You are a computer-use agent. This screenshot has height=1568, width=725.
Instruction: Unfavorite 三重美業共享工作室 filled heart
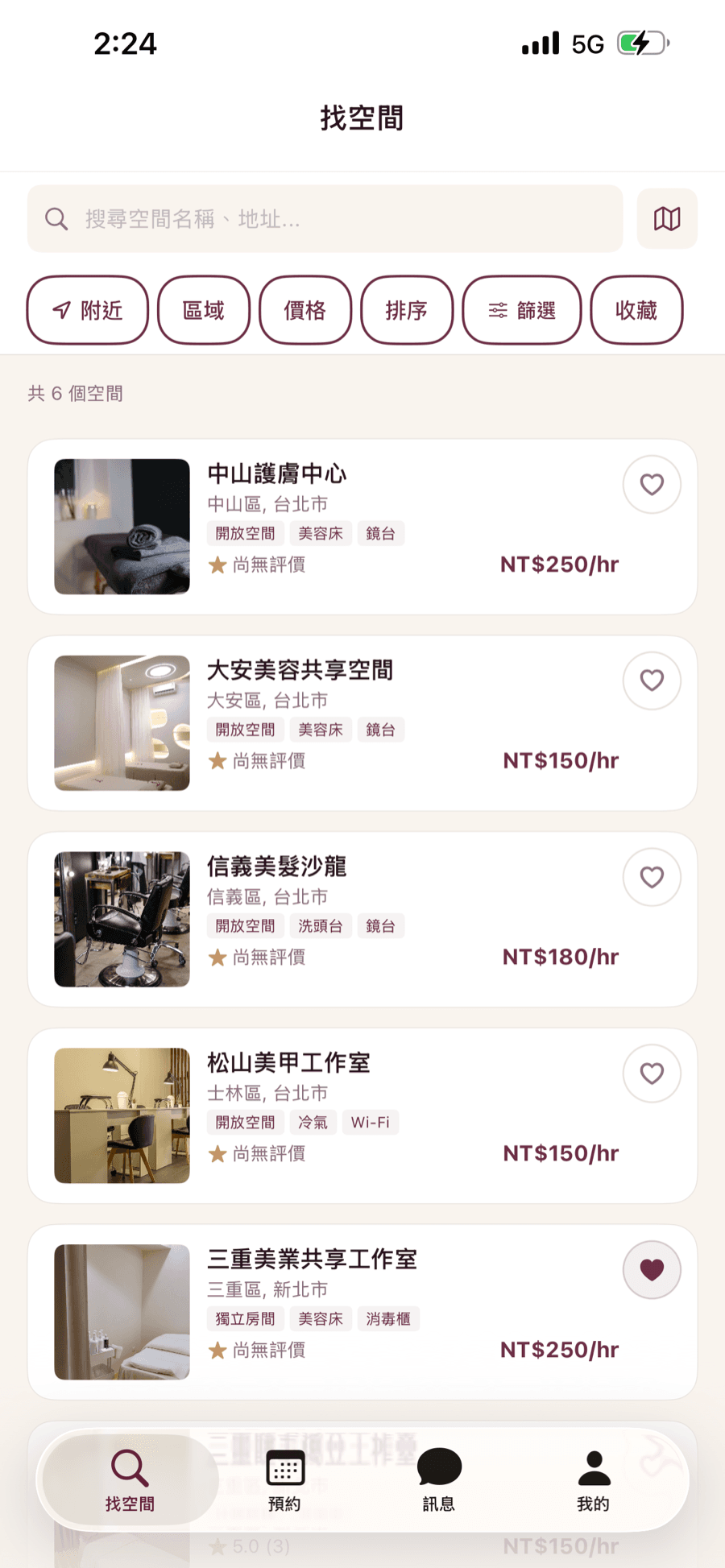pyautogui.click(x=652, y=1269)
